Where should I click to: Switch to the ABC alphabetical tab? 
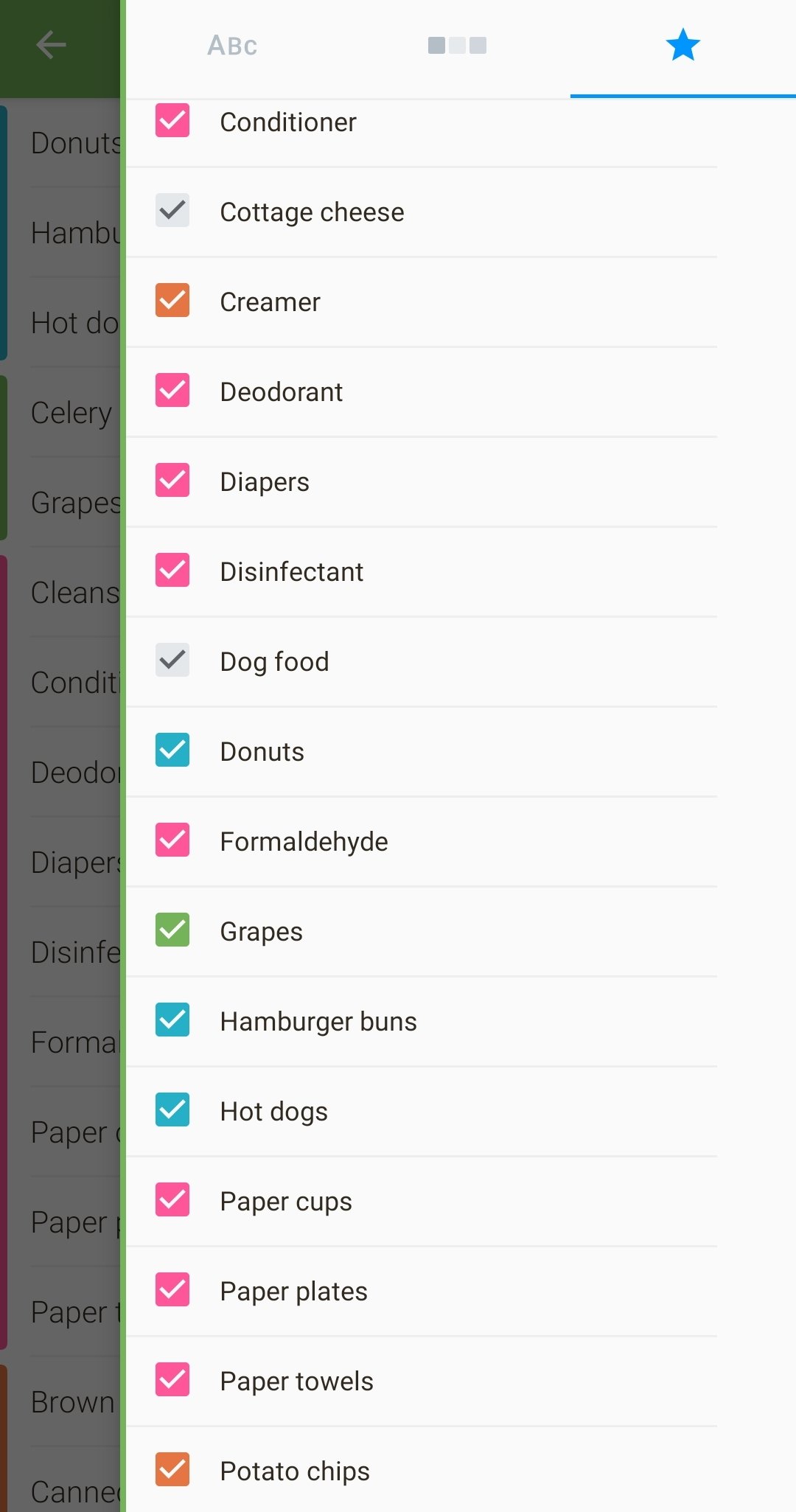[x=233, y=46]
